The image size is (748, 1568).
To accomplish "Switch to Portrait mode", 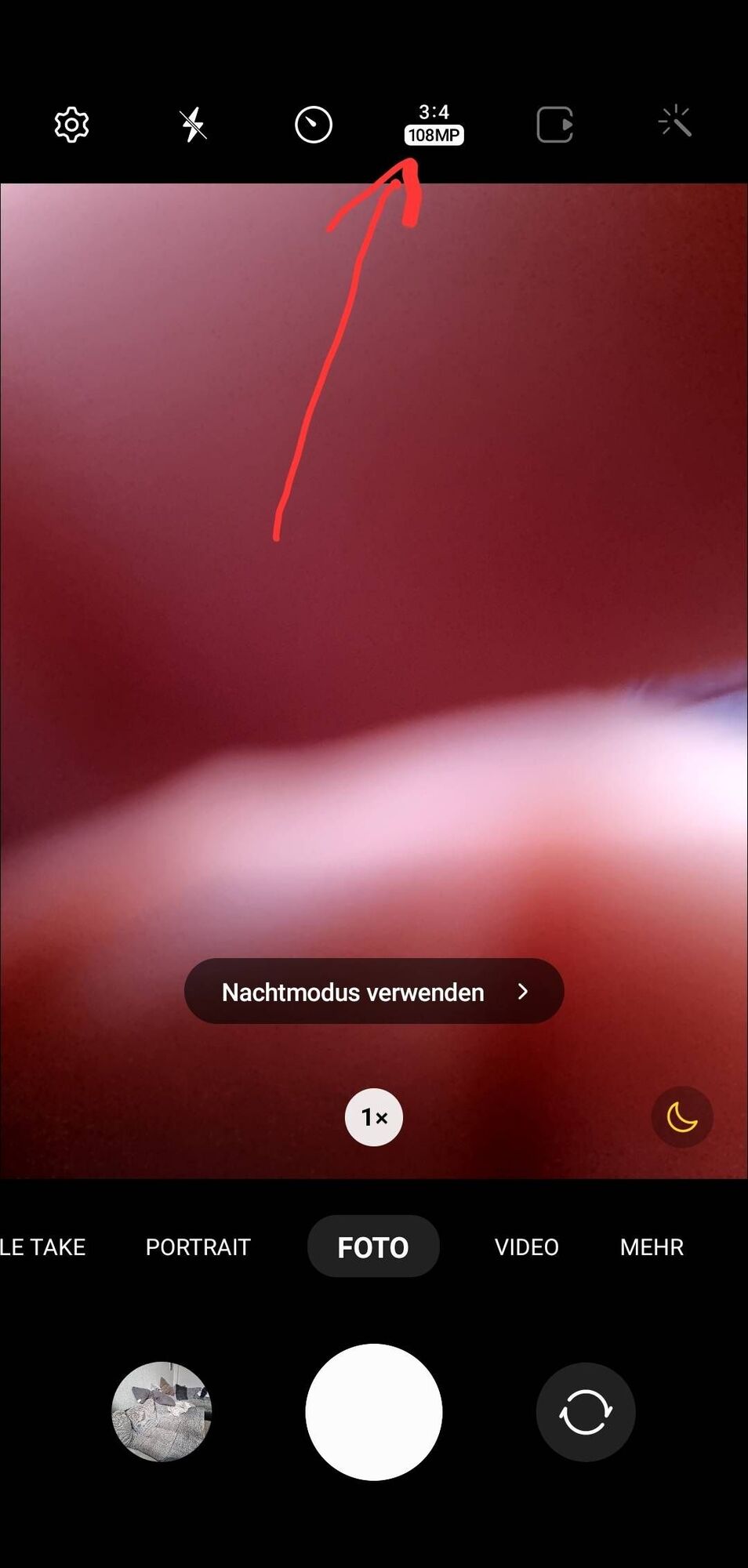I will coord(198,1247).
